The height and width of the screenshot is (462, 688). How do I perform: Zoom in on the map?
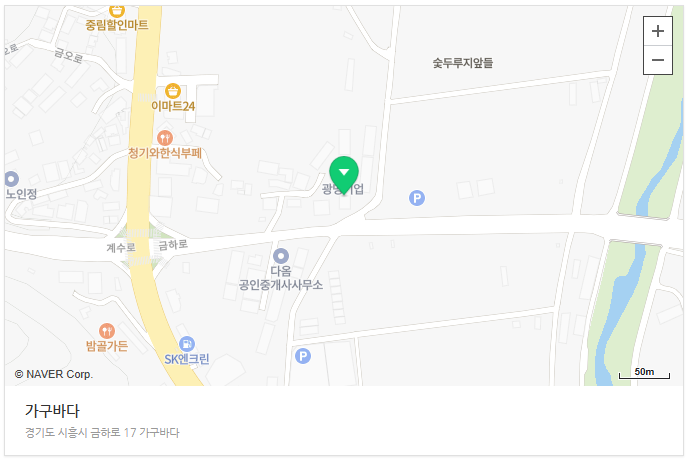pos(657,31)
